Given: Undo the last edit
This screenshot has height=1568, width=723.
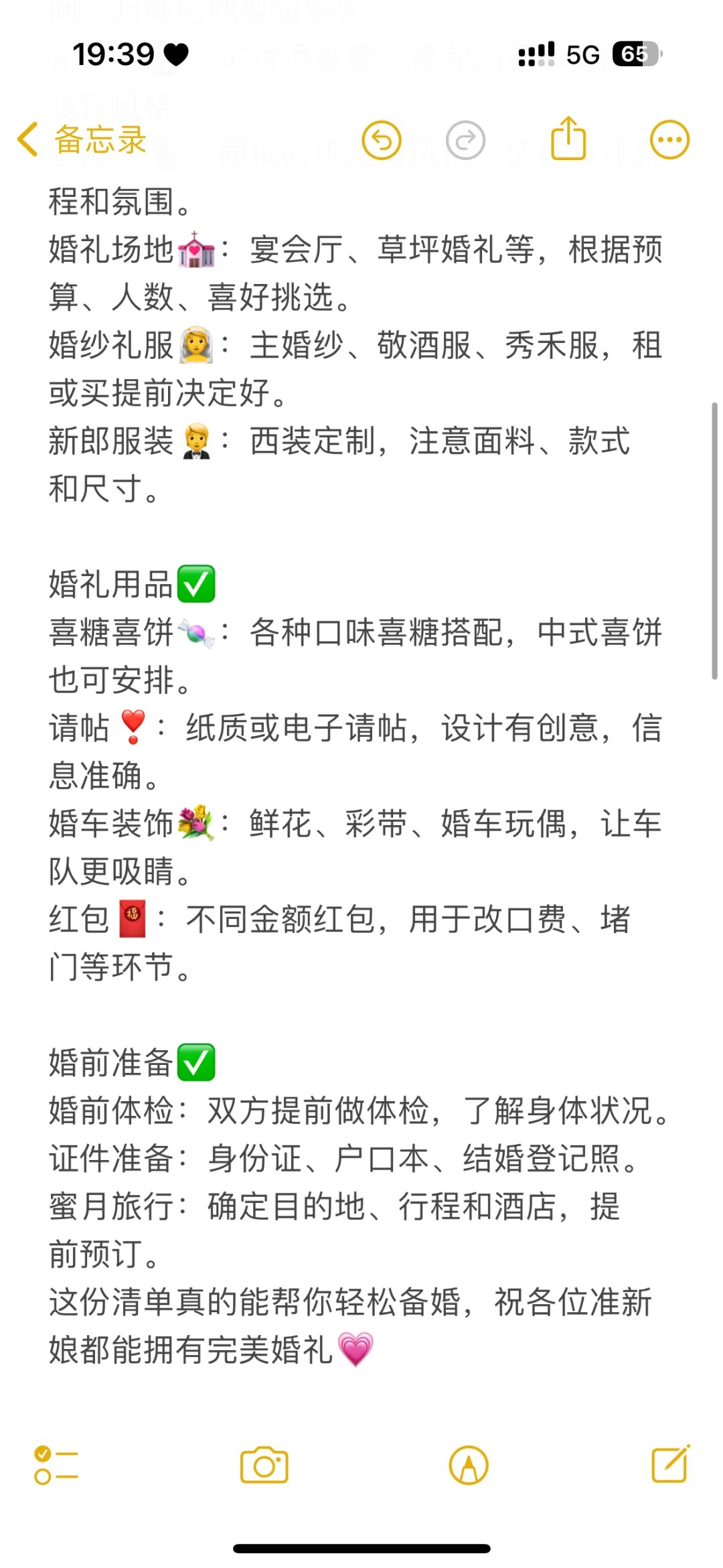Looking at the screenshot, I should tap(382, 140).
